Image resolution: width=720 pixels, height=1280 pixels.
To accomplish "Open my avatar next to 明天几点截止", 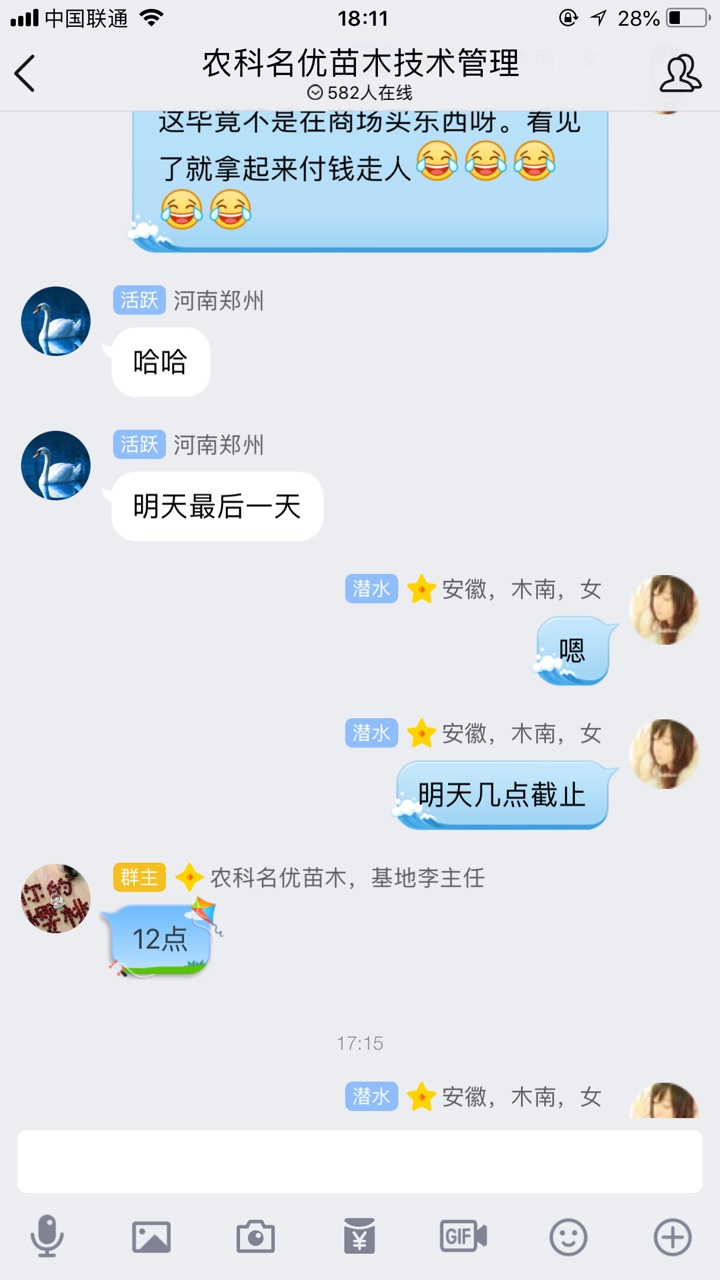I will click(x=664, y=754).
